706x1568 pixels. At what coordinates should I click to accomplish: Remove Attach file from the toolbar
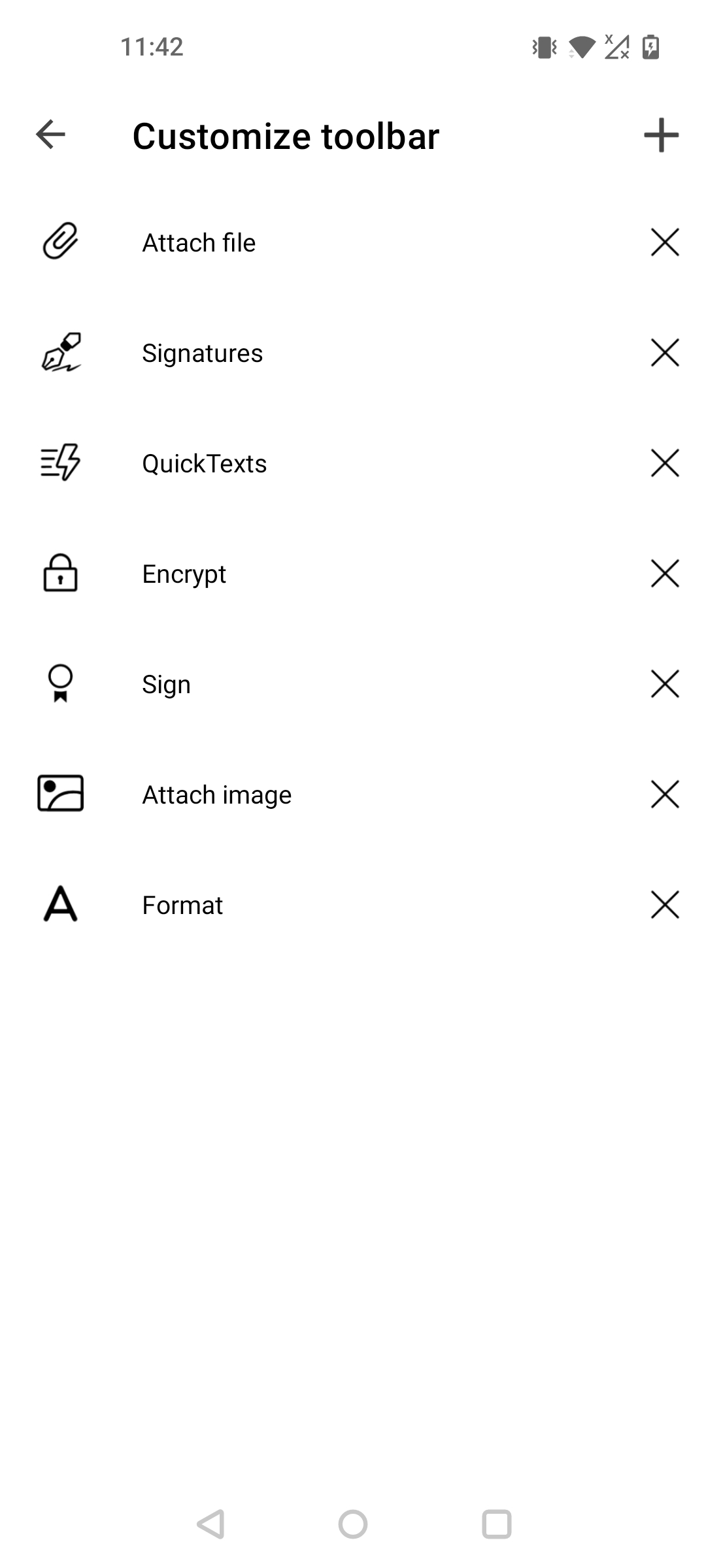click(665, 242)
